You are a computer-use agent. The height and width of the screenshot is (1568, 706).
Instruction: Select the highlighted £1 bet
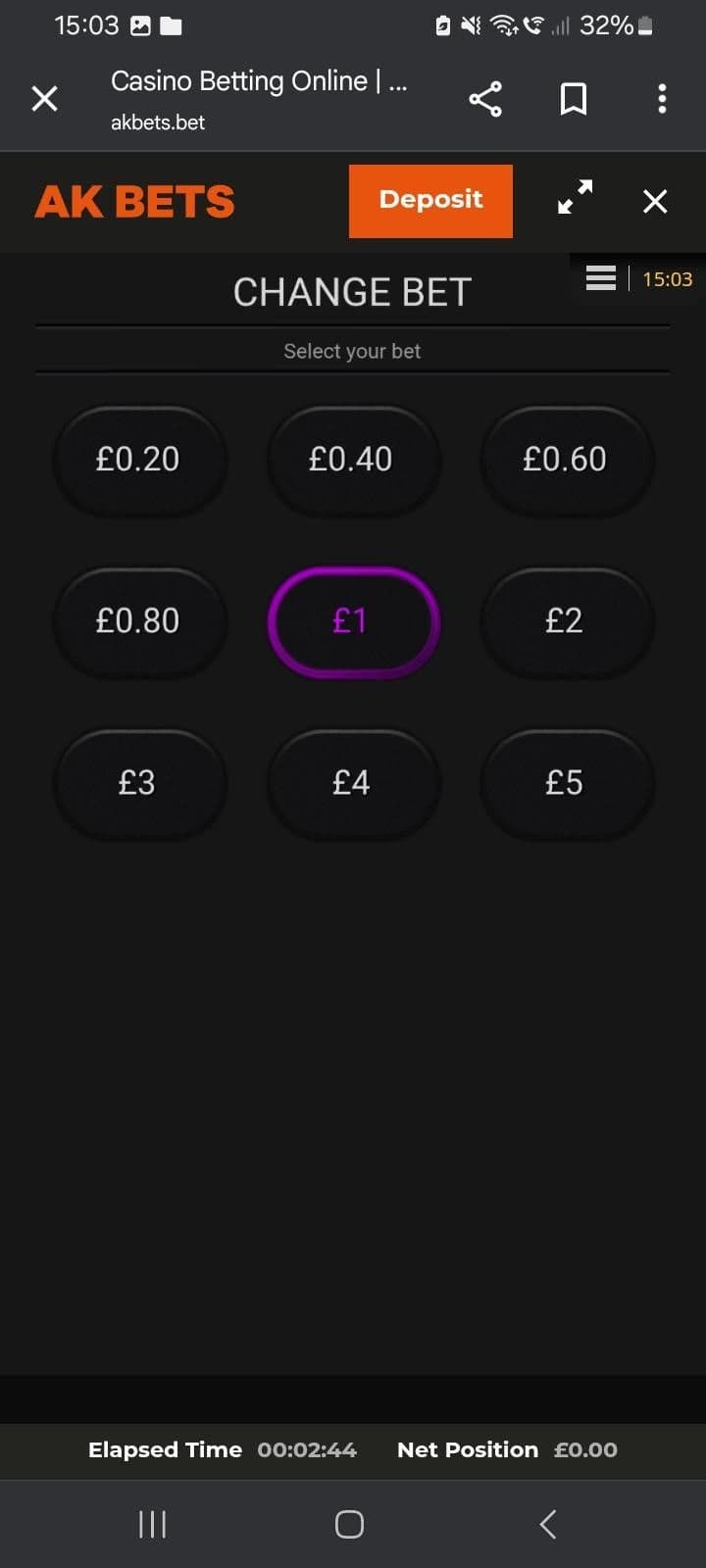tap(351, 621)
